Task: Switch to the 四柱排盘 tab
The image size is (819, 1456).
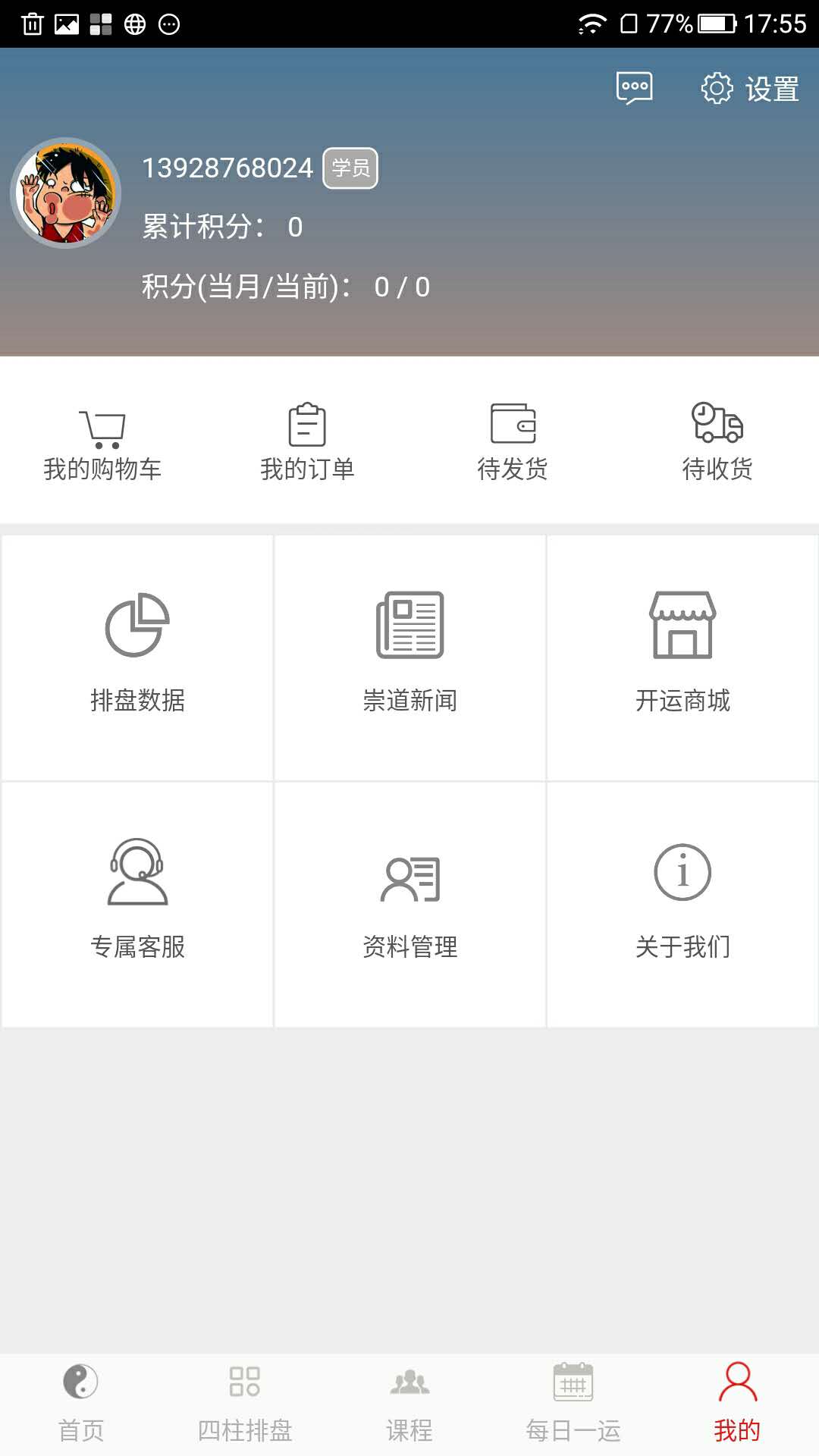Action: [245, 1403]
